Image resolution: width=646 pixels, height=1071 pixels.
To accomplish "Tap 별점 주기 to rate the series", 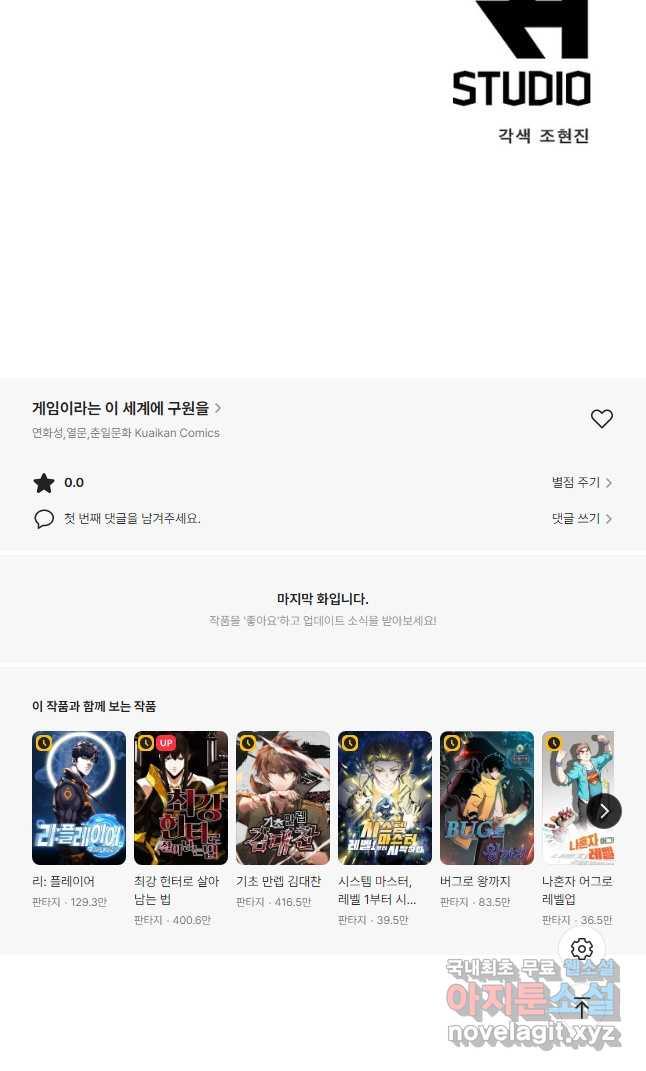I will [581, 483].
